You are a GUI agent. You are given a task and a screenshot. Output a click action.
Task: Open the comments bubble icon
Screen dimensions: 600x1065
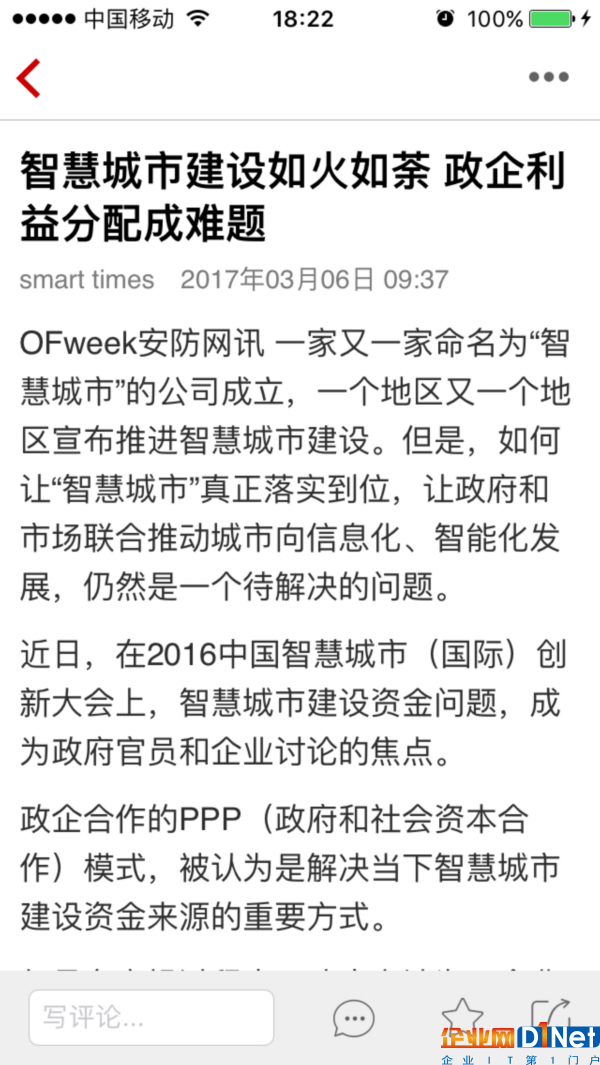(x=353, y=1018)
